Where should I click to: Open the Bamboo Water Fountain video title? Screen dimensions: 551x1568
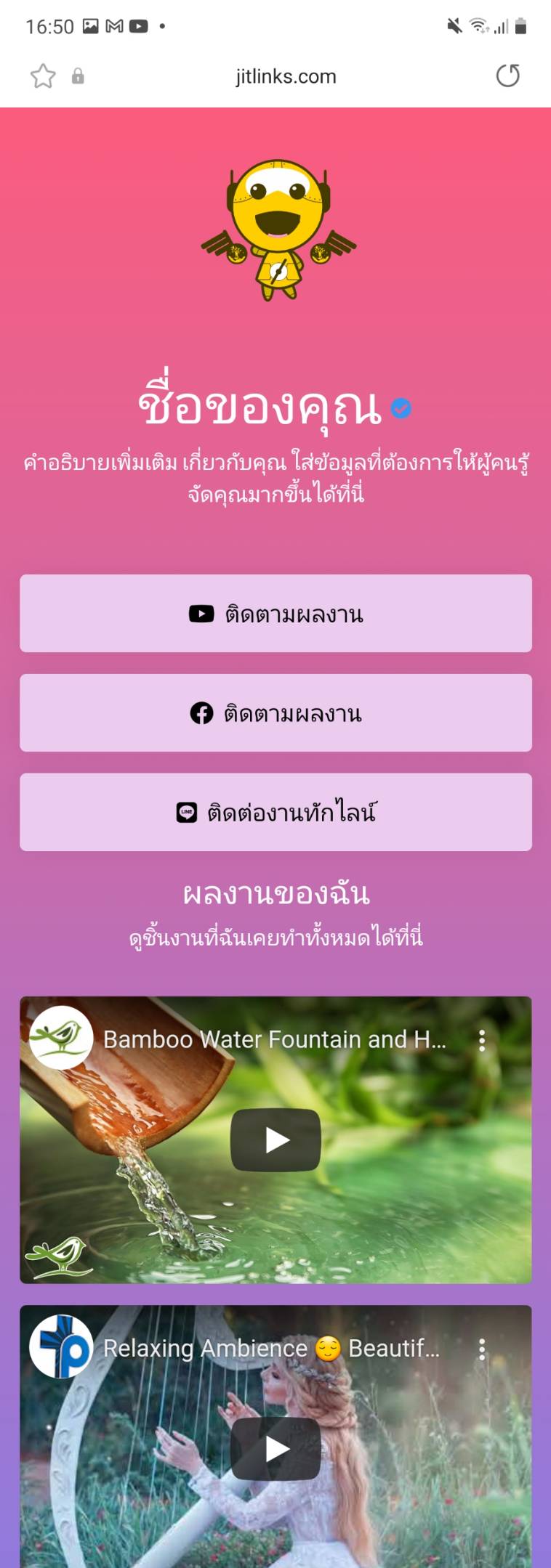point(274,1040)
